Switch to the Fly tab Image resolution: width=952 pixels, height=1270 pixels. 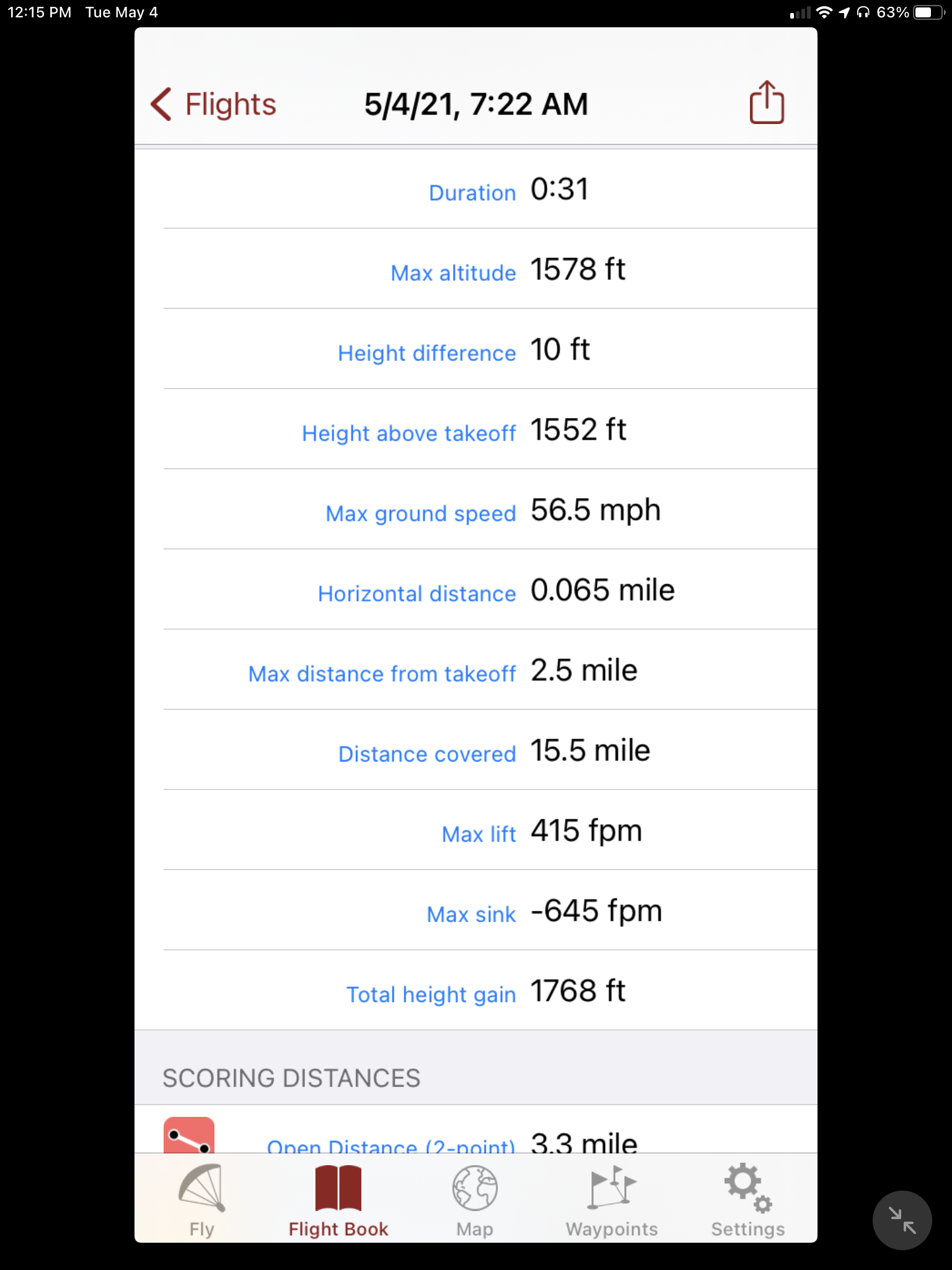coord(202,1201)
